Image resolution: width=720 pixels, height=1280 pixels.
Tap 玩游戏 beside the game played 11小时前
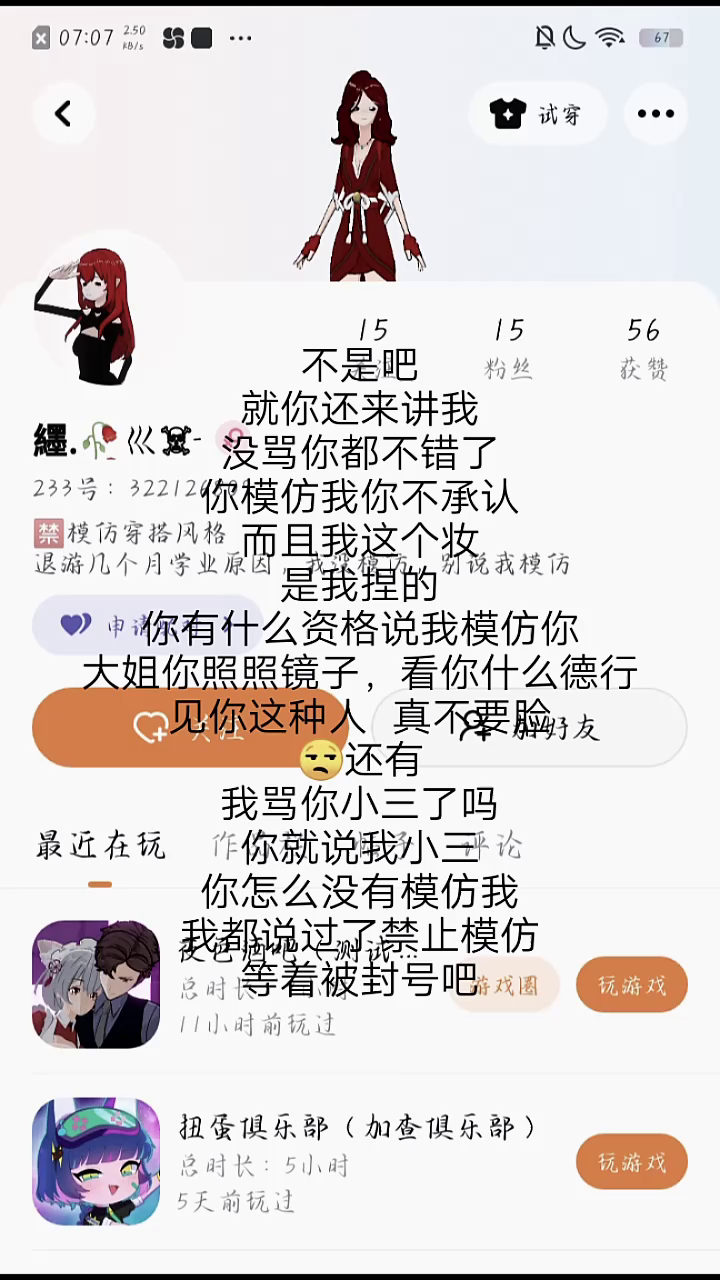[x=631, y=985]
